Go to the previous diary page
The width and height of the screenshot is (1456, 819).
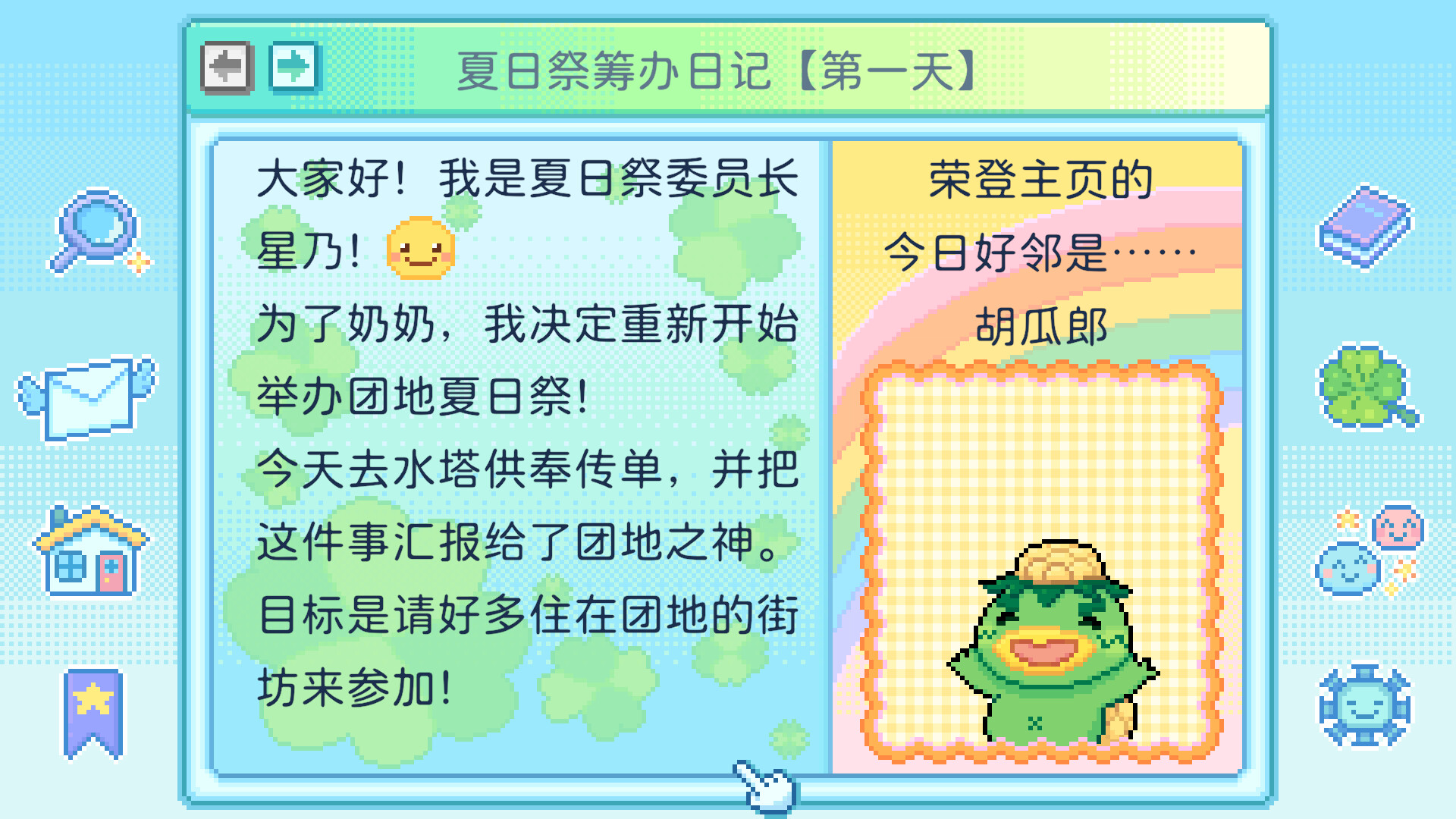(227, 68)
